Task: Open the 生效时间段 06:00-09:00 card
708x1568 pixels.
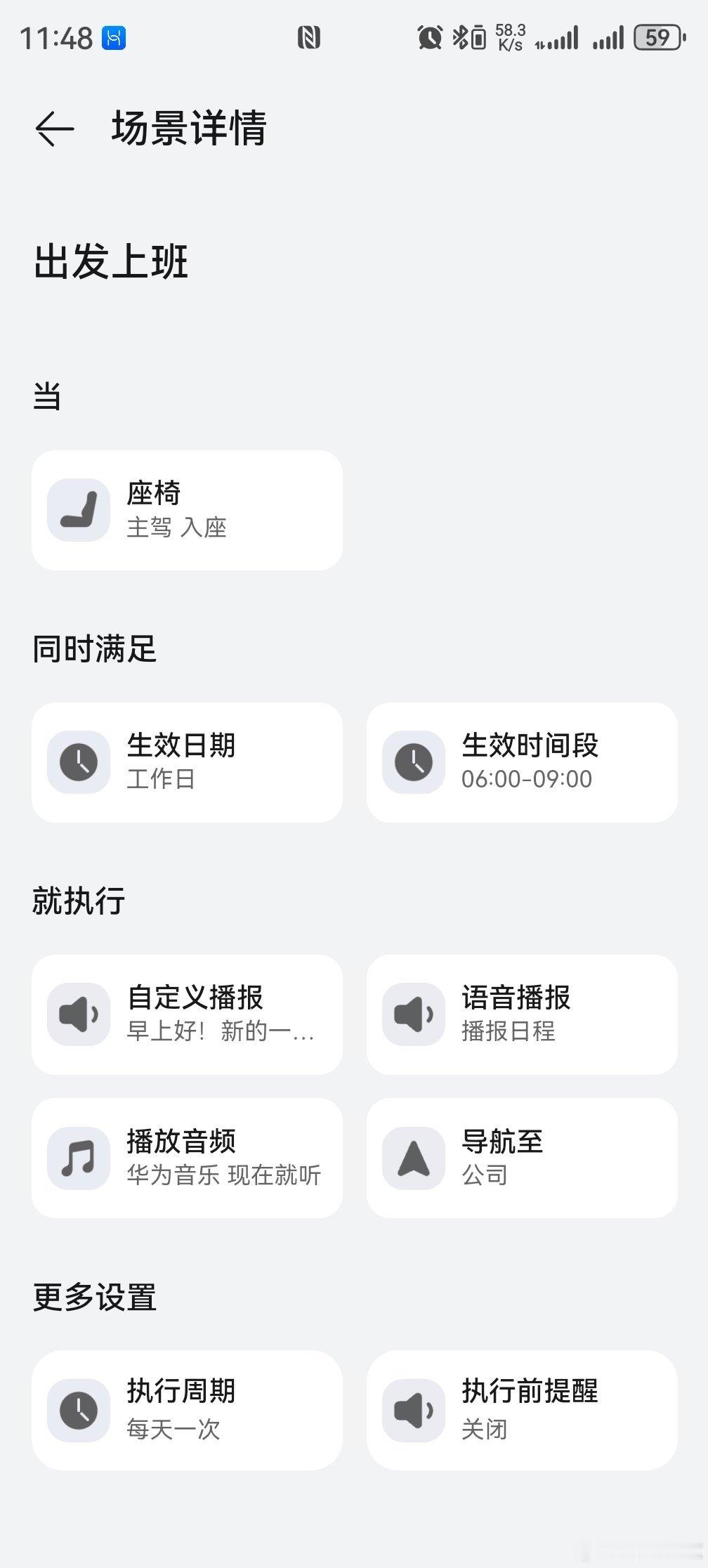Action: point(522,762)
